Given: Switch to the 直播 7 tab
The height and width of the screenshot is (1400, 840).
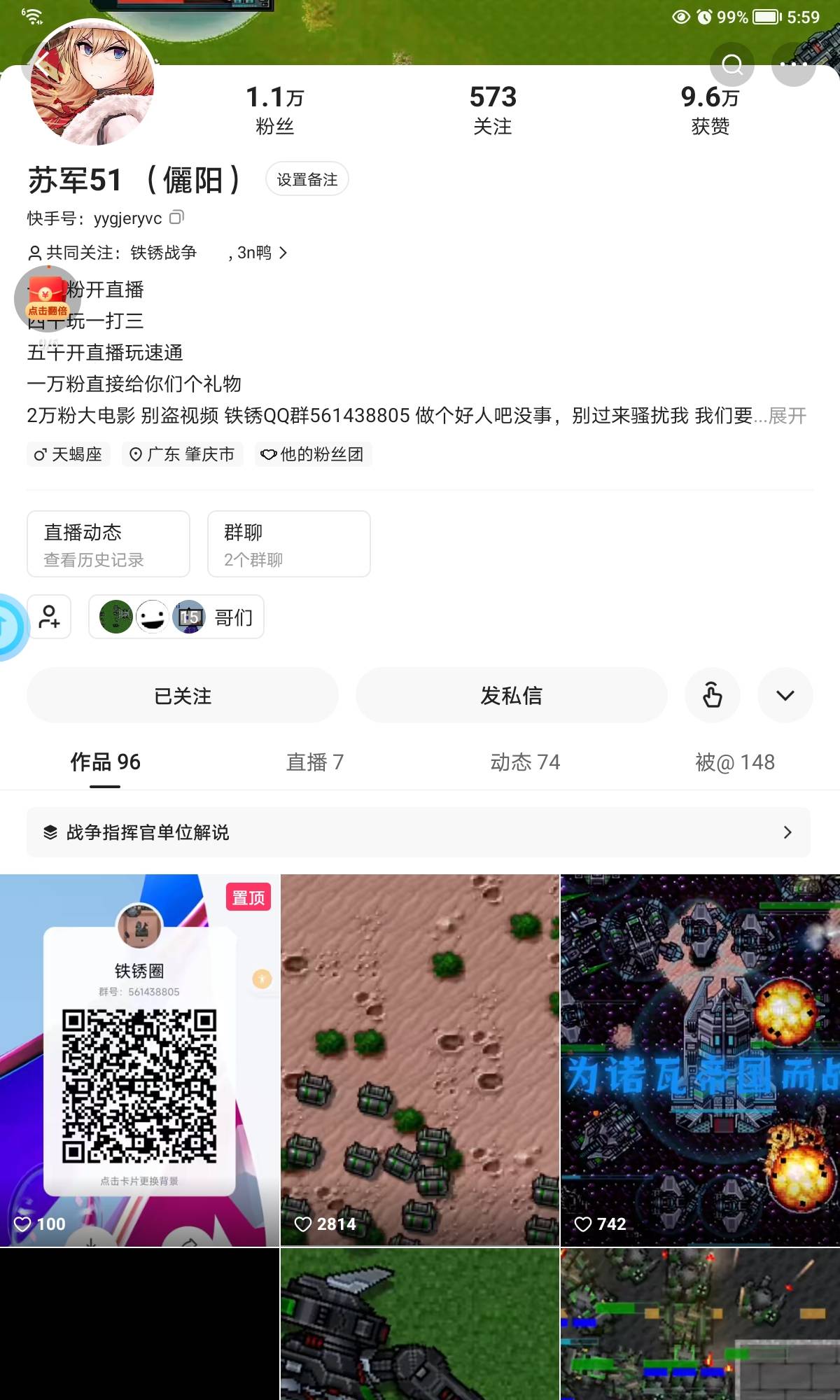Looking at the screenshot, I should point(315,762).
